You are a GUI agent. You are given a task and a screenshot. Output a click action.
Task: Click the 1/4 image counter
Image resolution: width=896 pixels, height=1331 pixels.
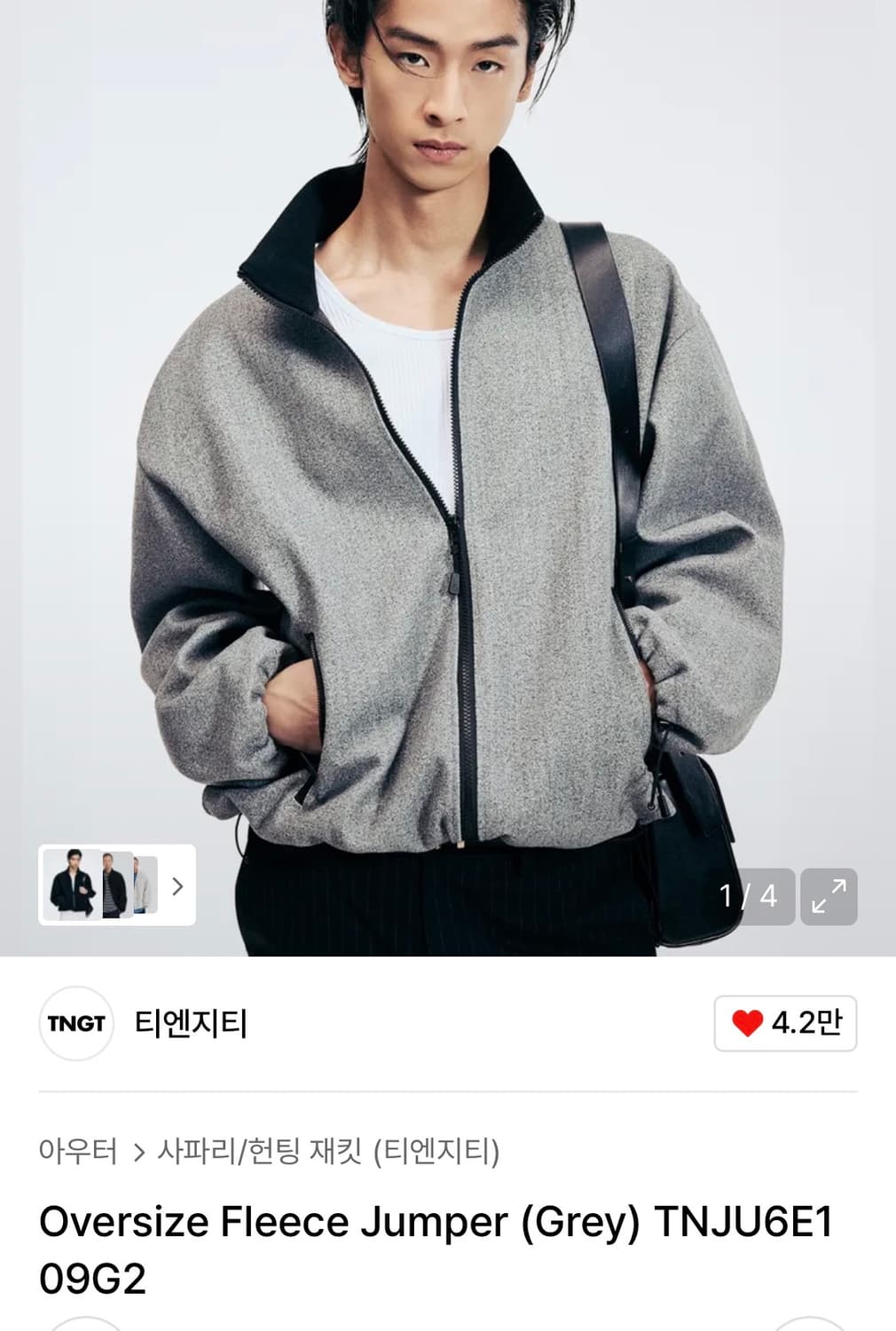point(748,895)
